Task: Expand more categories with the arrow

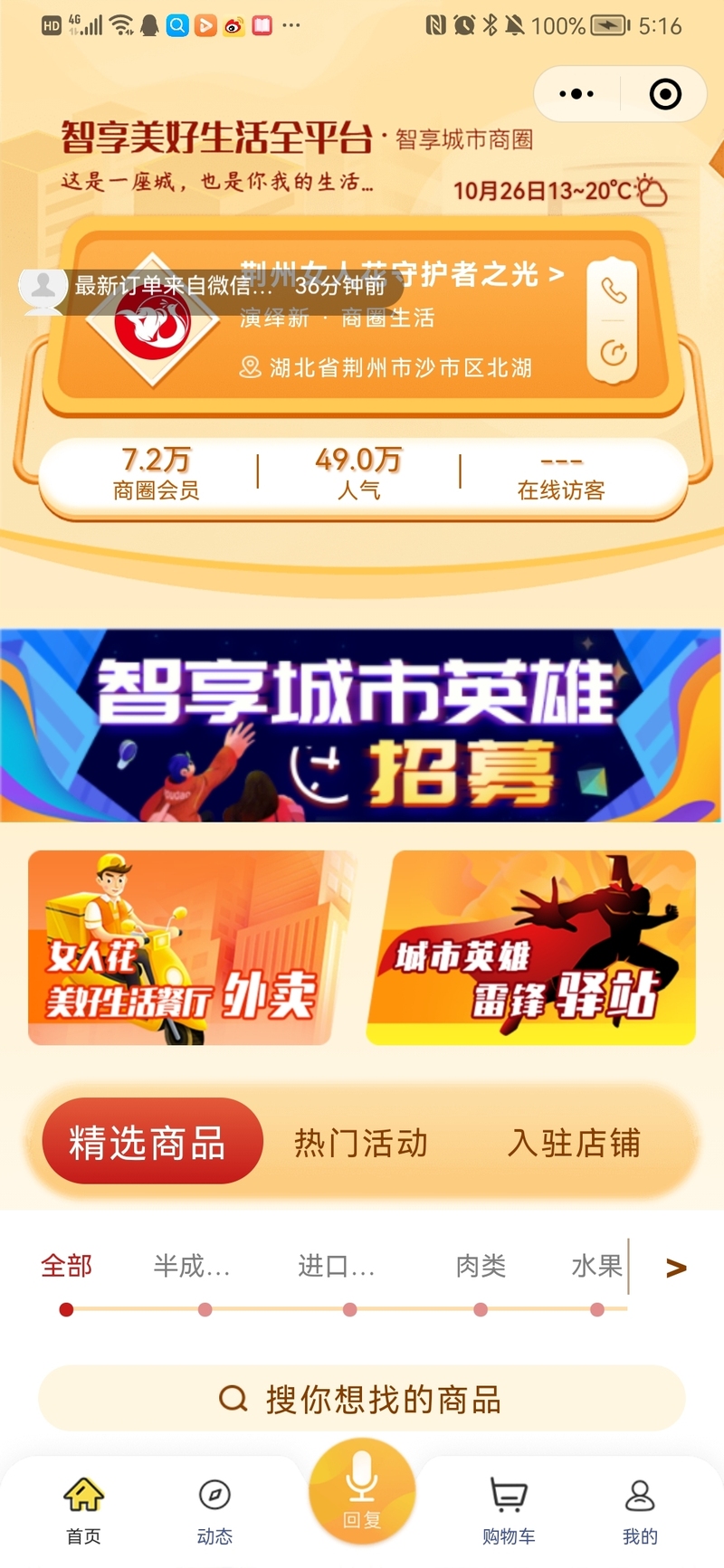Action: coord(675,1268)
